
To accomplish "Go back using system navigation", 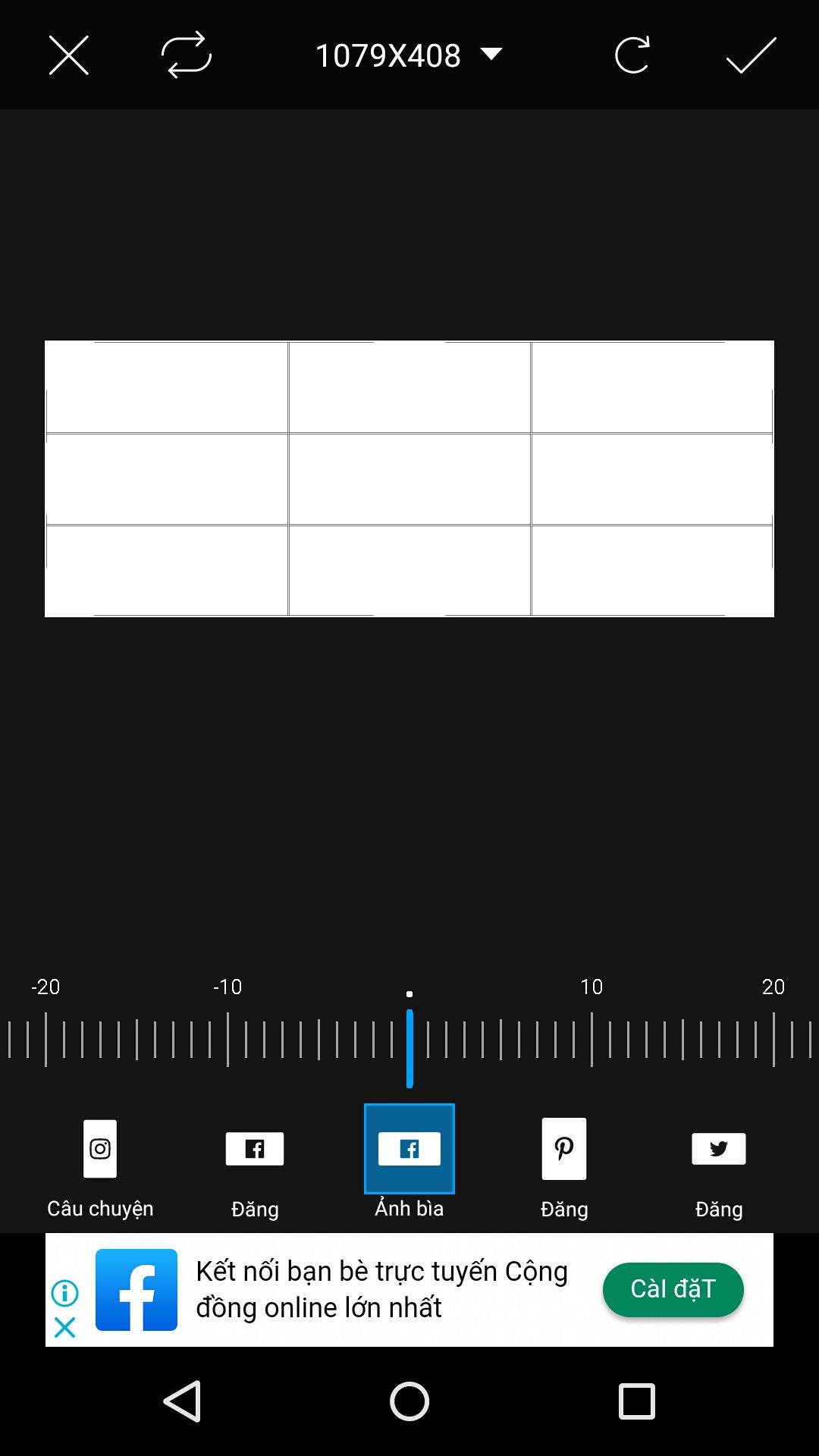I will [x=183, y=1401].
